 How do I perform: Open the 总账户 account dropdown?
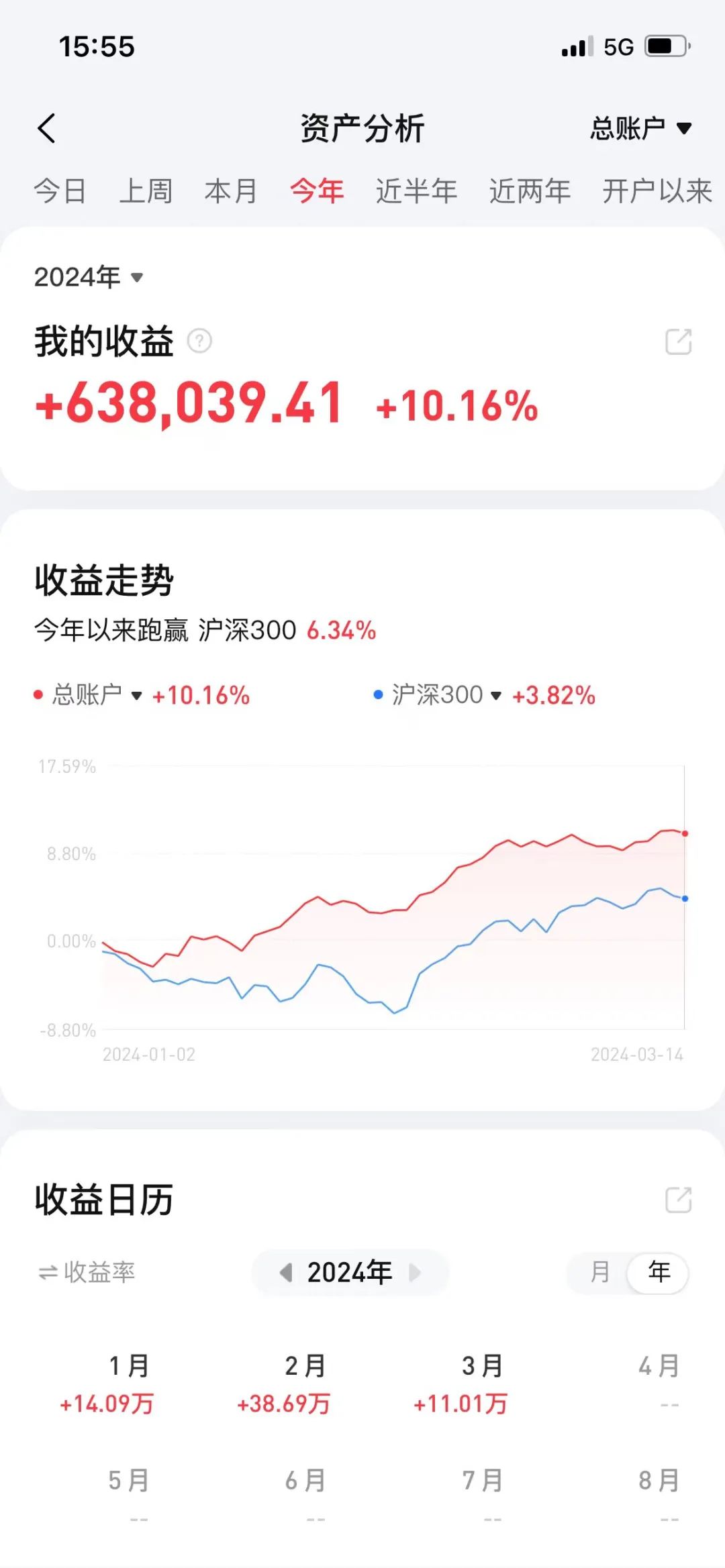coord(640,128)
